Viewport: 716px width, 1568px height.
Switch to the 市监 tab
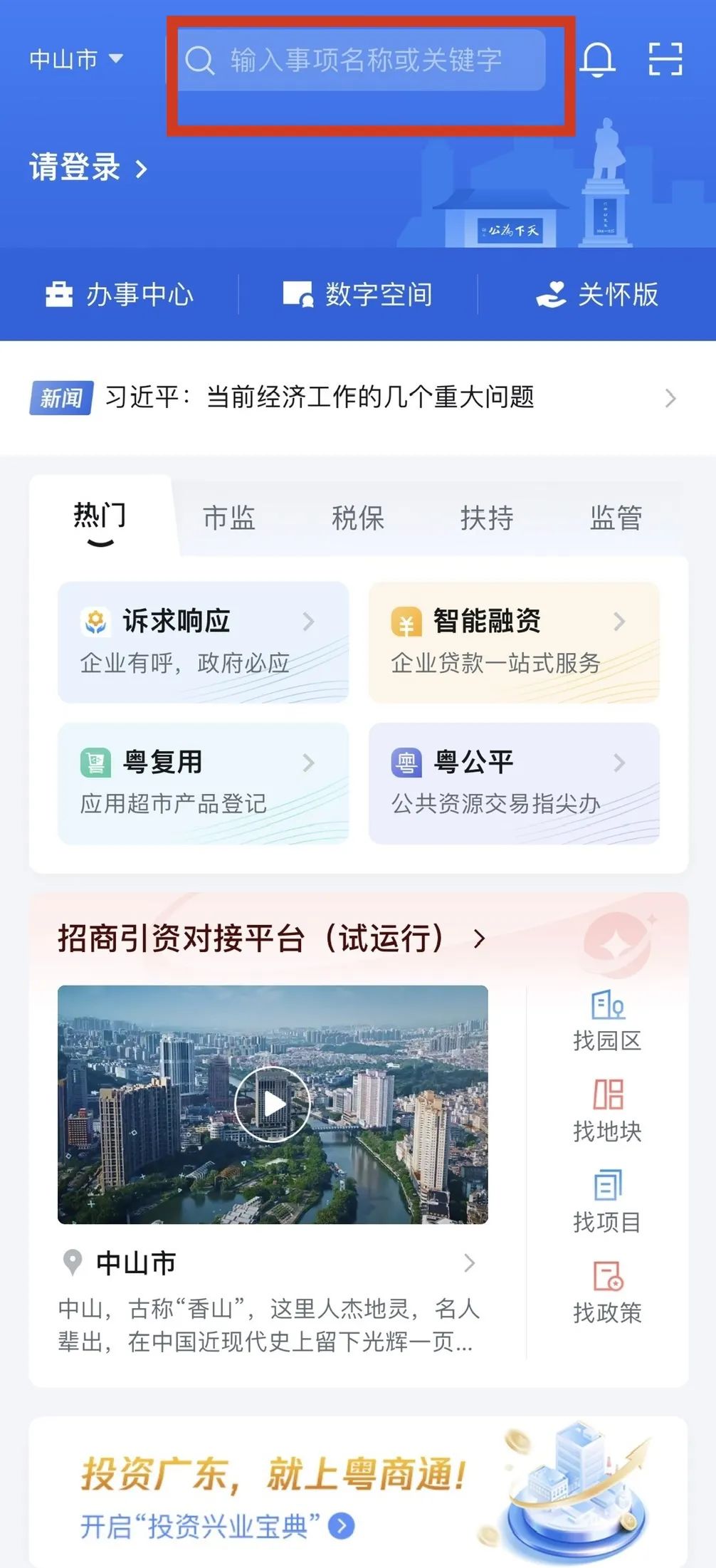229,518
